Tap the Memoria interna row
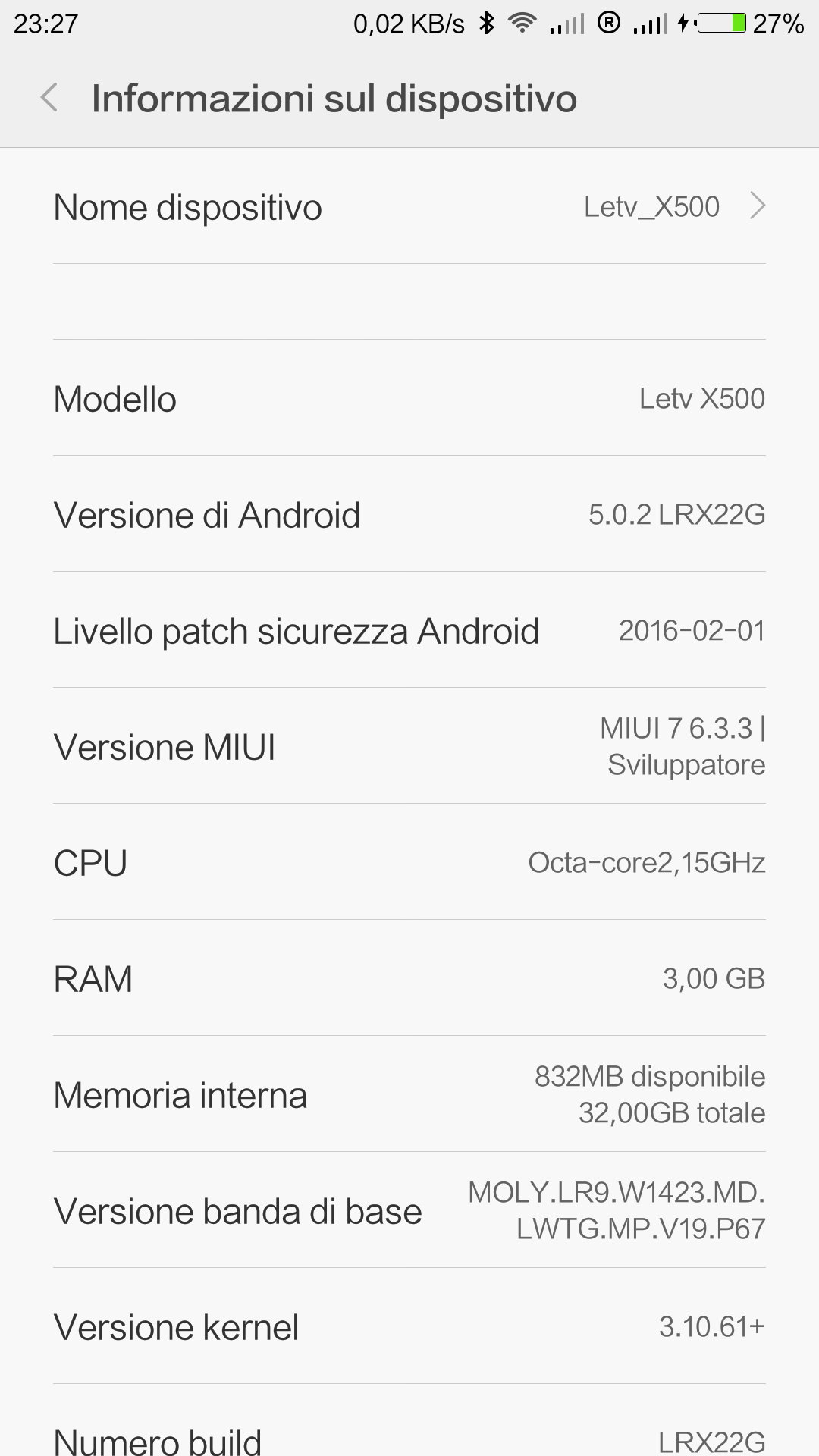 tap(409, 1094)
